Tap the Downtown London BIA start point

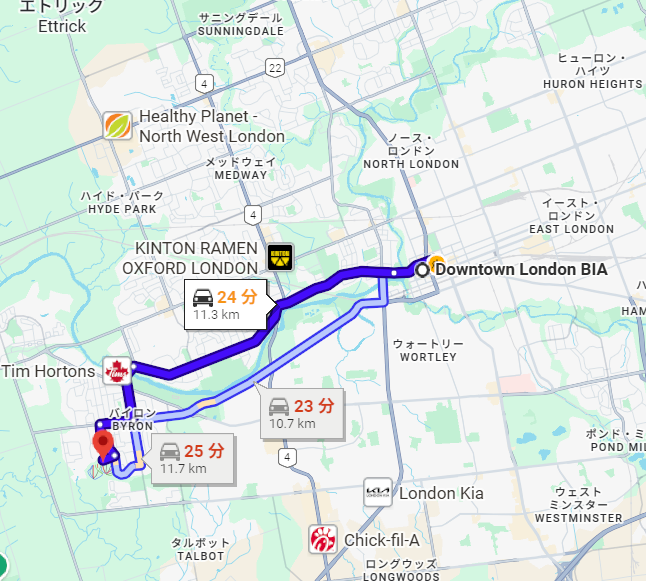[x=422, y=268]
